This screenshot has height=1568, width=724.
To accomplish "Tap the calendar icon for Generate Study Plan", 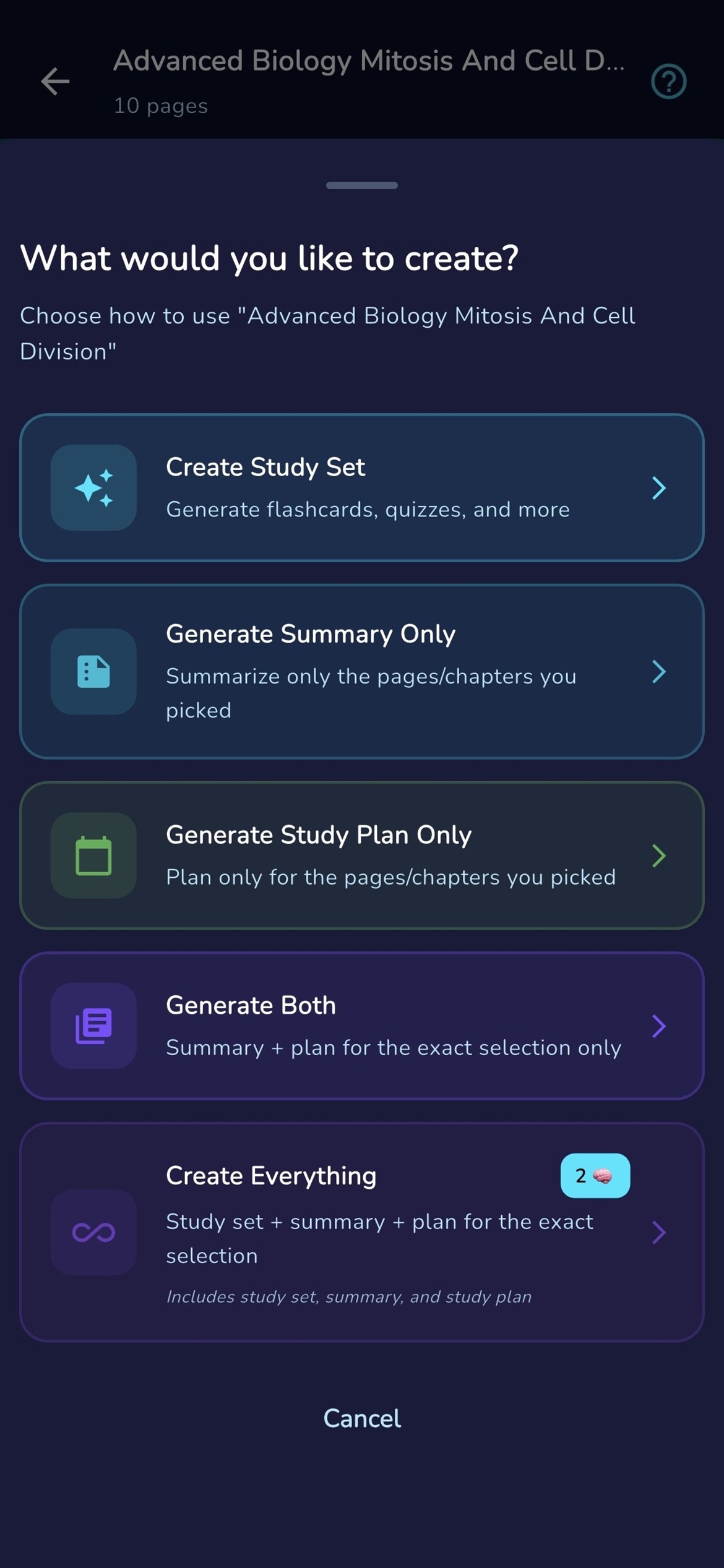I will (93, 855).
